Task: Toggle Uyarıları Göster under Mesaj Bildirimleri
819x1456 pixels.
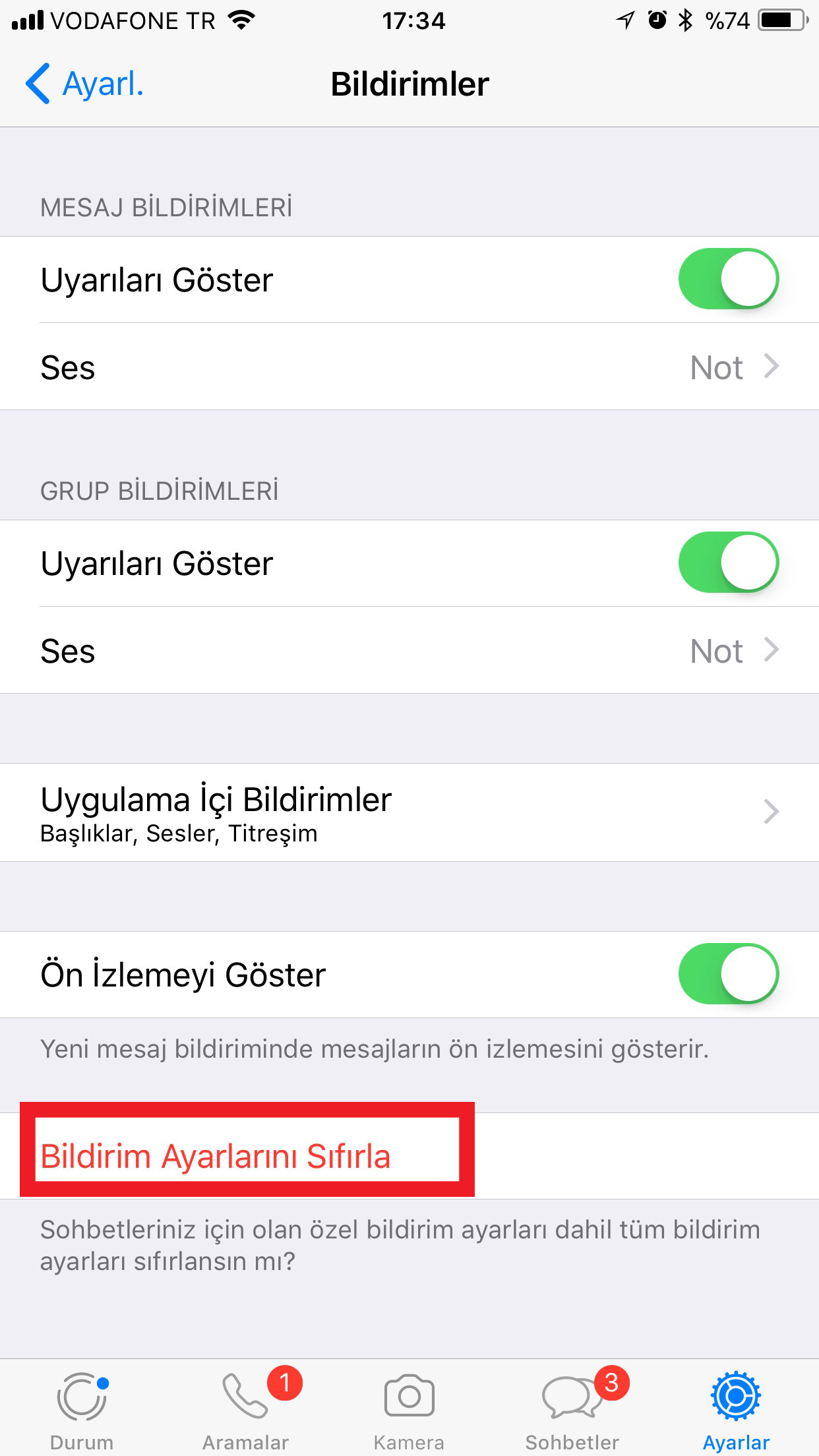Action: (x=729, y=279)
